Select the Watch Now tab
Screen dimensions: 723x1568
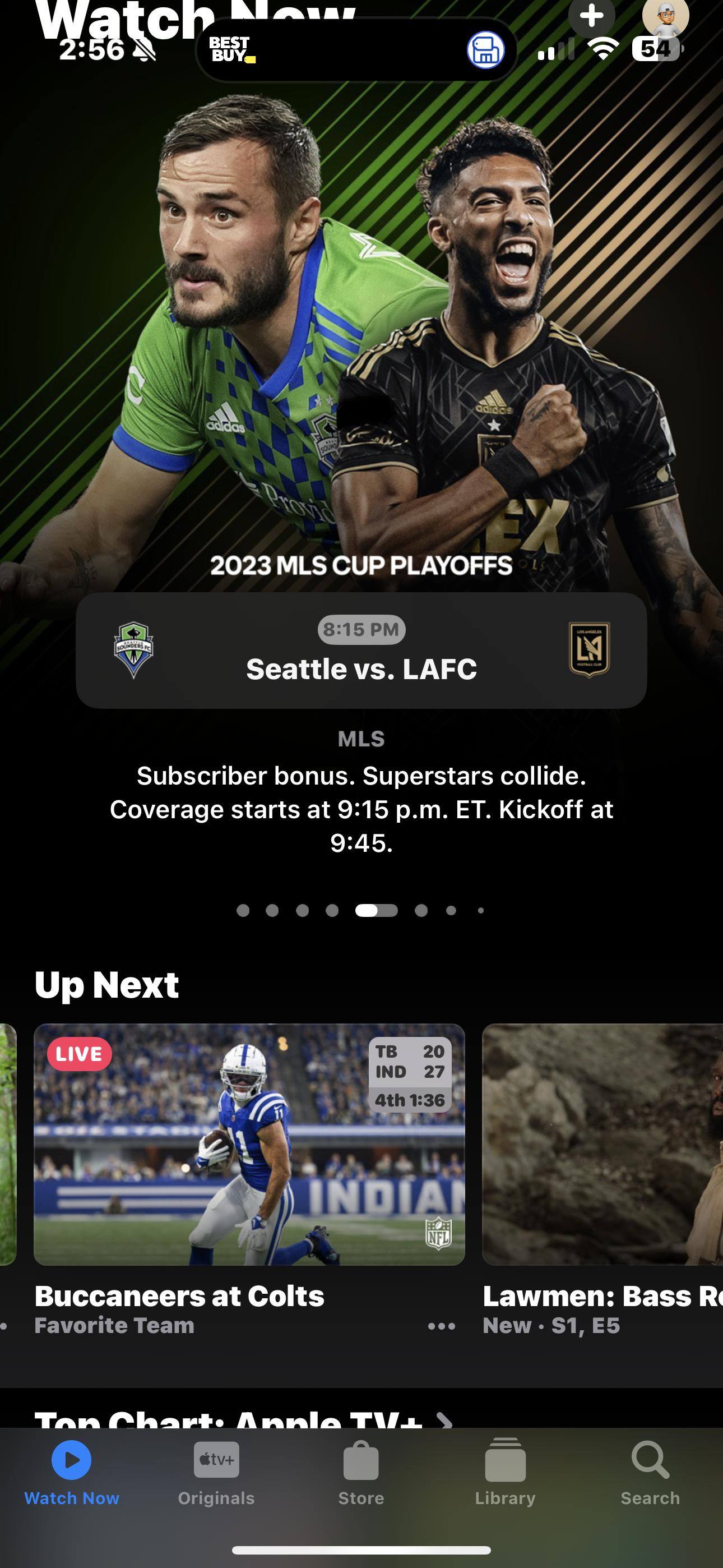pos(72,1473)
